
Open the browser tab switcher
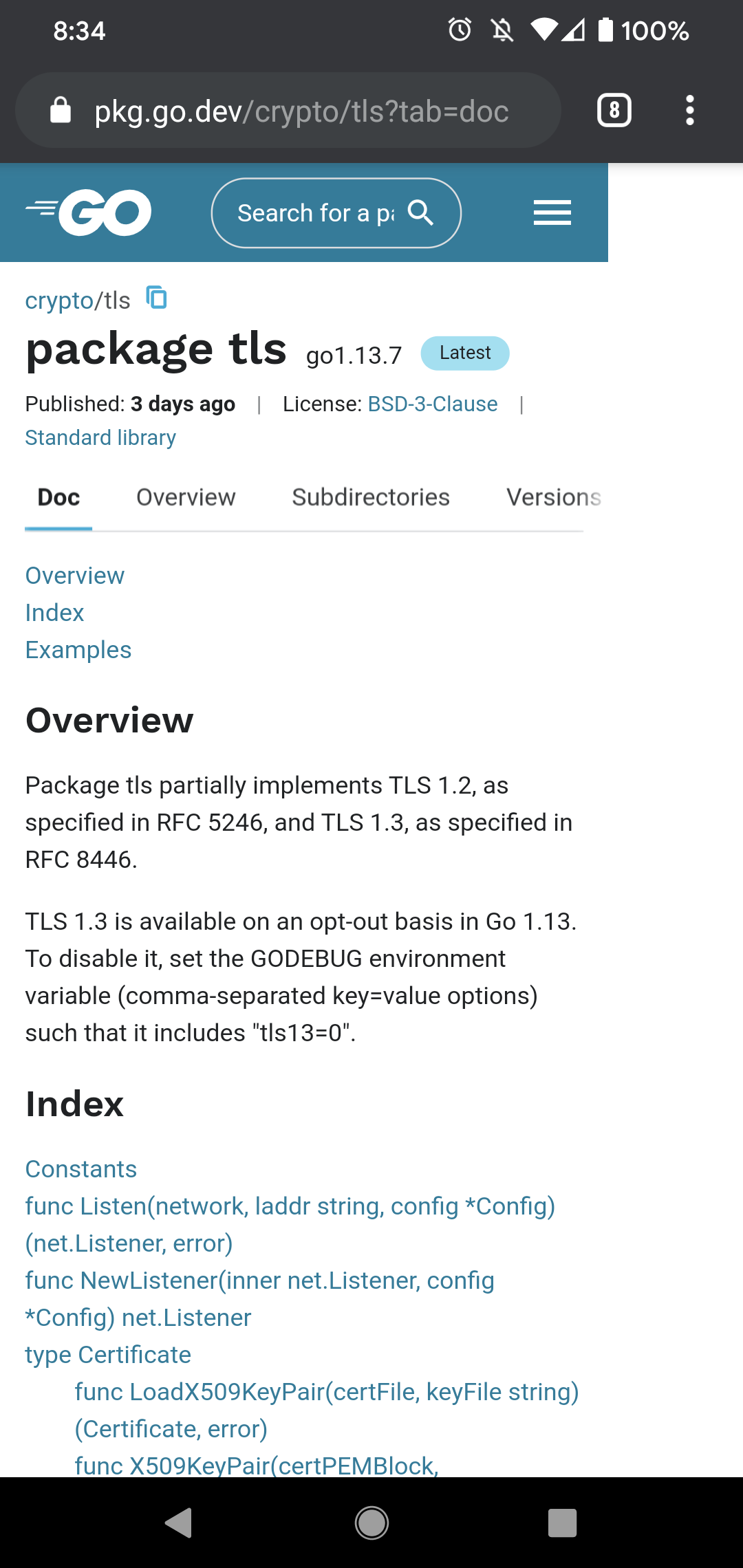tap(614, 110)
